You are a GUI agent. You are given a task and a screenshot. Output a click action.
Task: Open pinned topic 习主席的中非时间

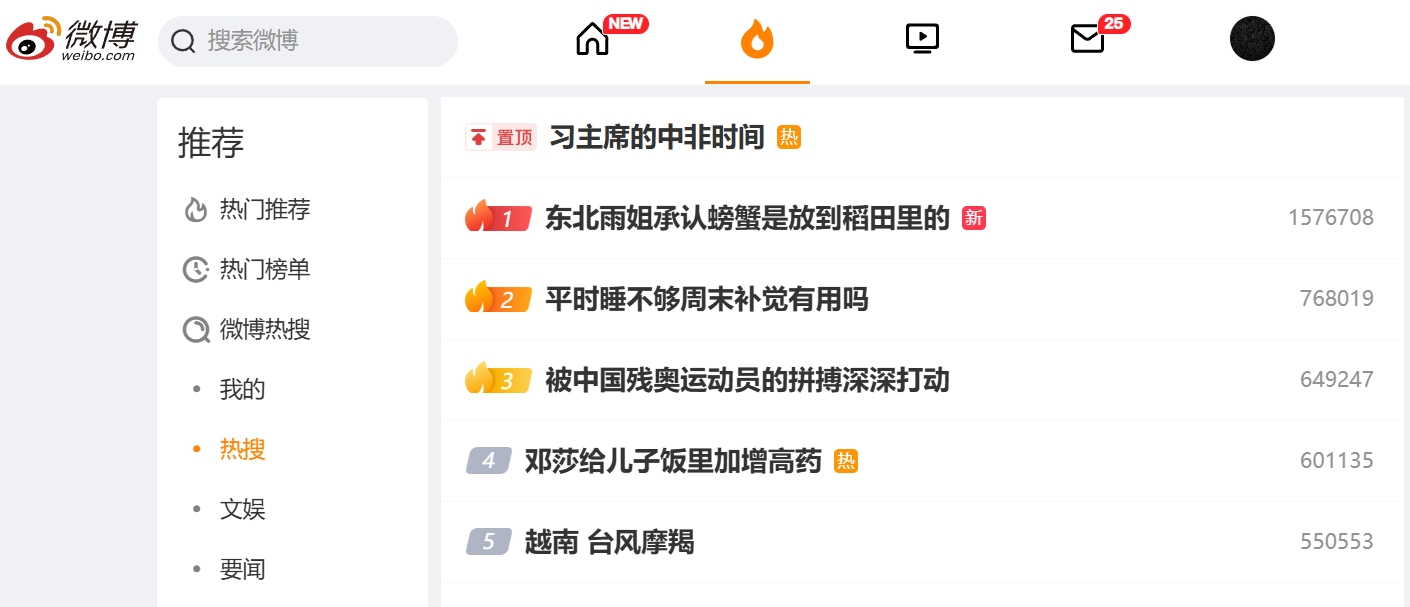tap(657, 138)
